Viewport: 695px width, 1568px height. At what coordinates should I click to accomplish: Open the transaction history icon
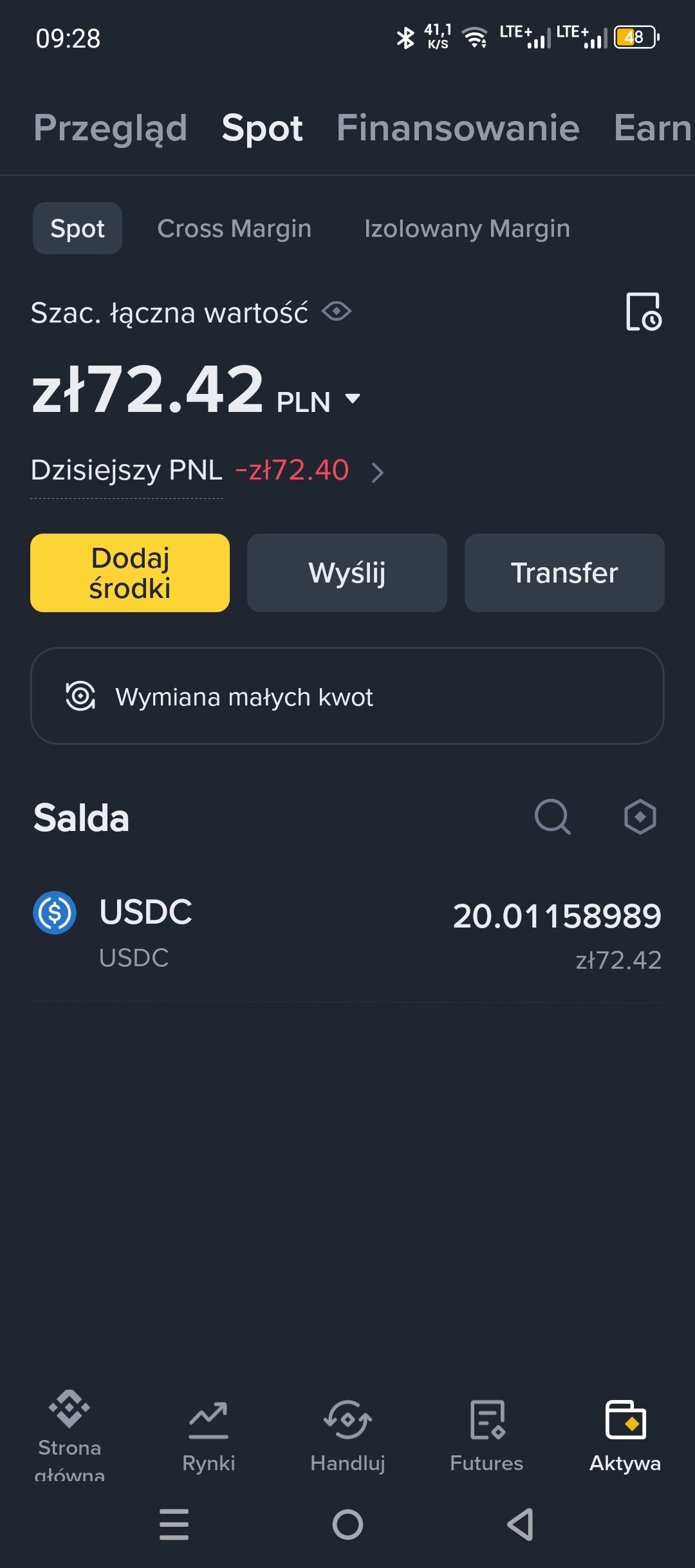(643, 312)
